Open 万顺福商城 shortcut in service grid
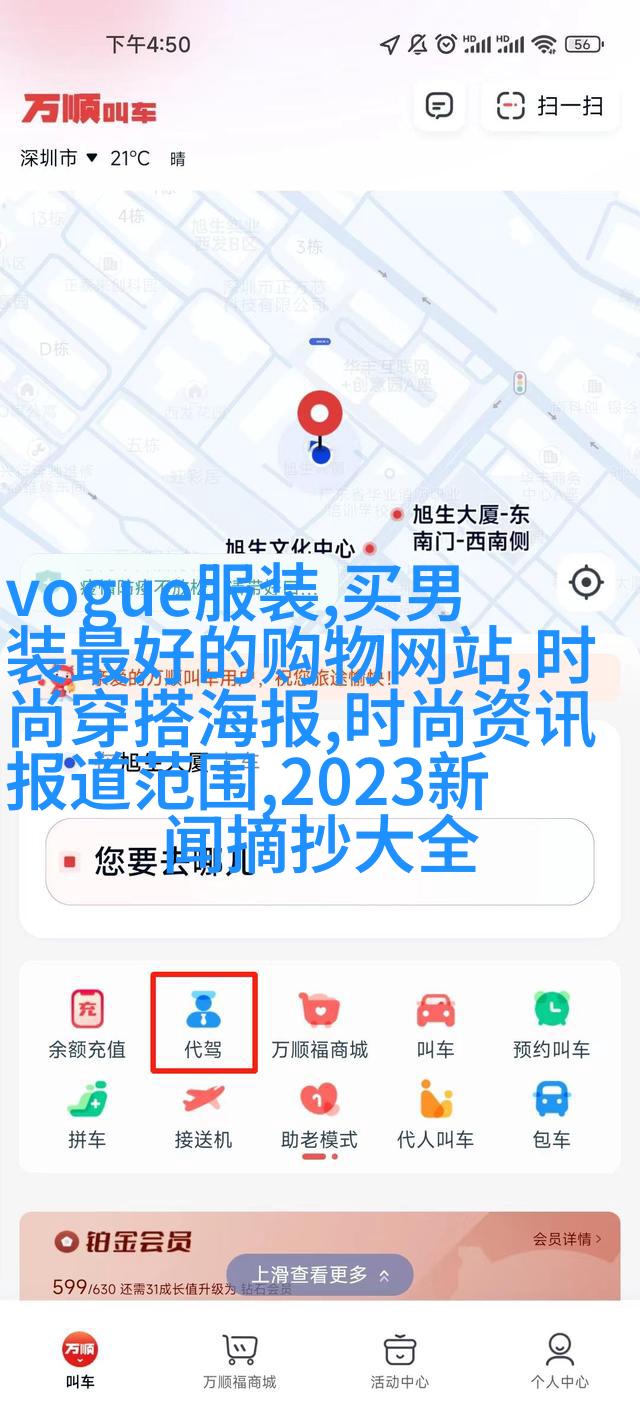Image resolution: width=640 pixels, height=1422 pixels. pyautogui.click(x=319, y=1024)
